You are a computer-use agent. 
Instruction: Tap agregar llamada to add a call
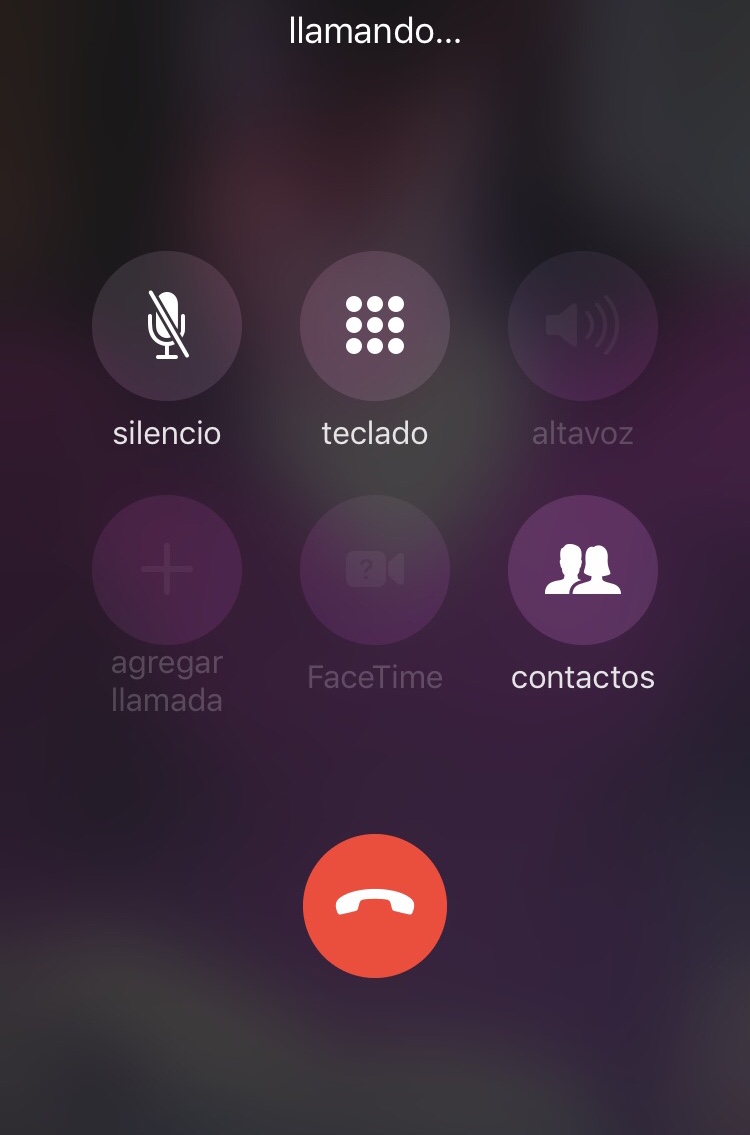(167, 570)
